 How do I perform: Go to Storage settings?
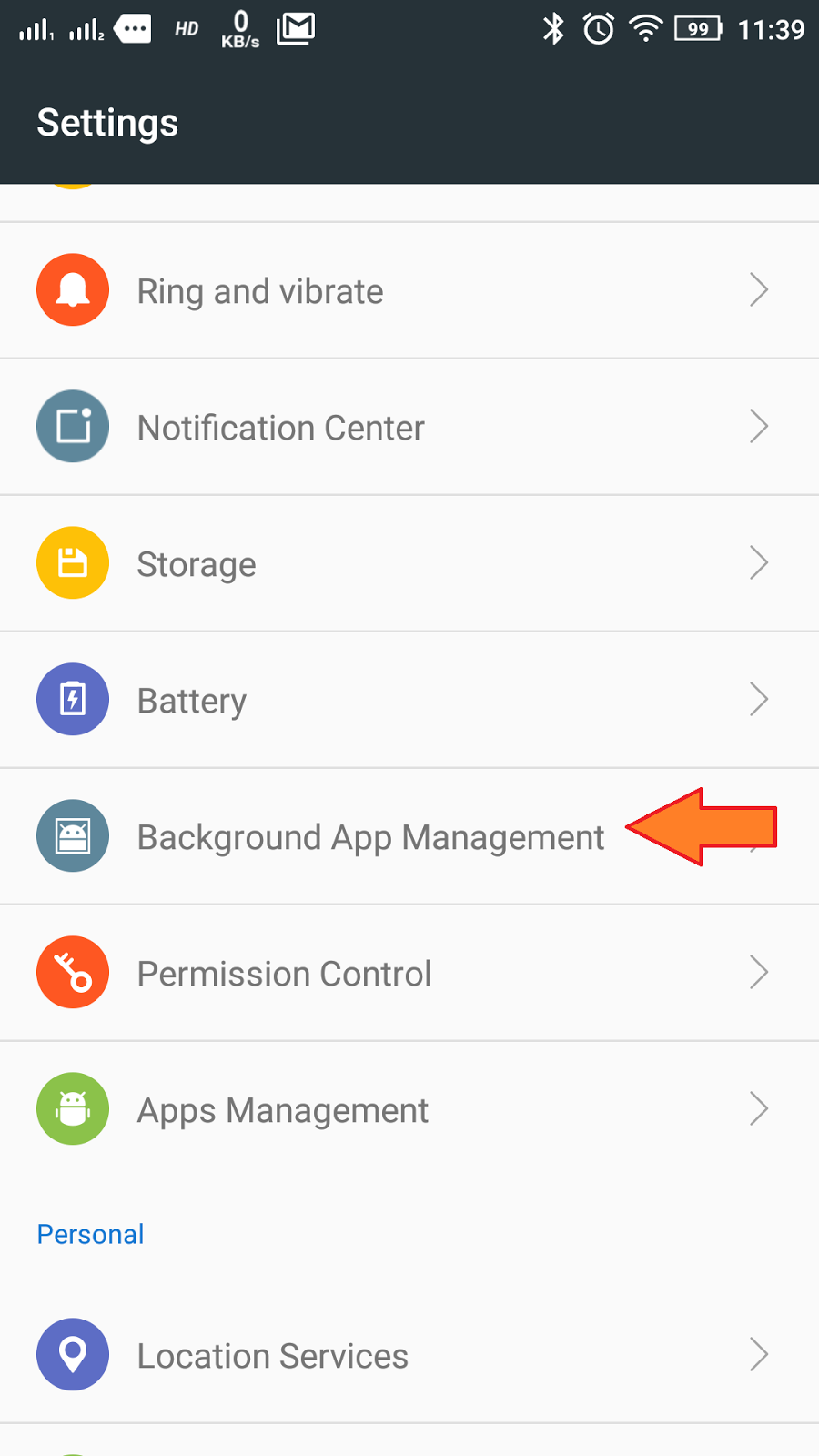coord(409,563)
